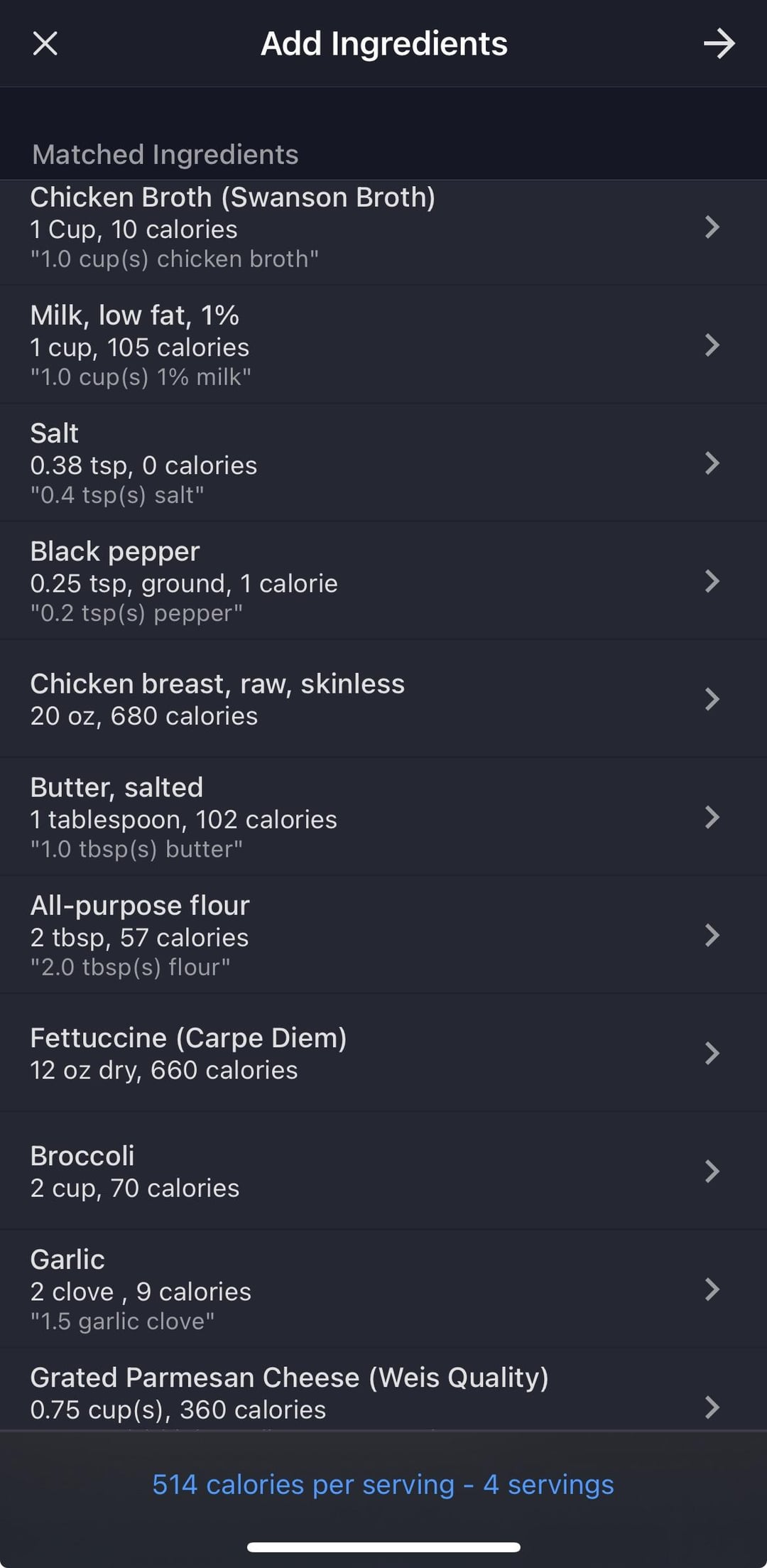Edit the Milk, low fat, 1% ingredient
This screenshot has height=1568, width=767.
click(383, 345)
